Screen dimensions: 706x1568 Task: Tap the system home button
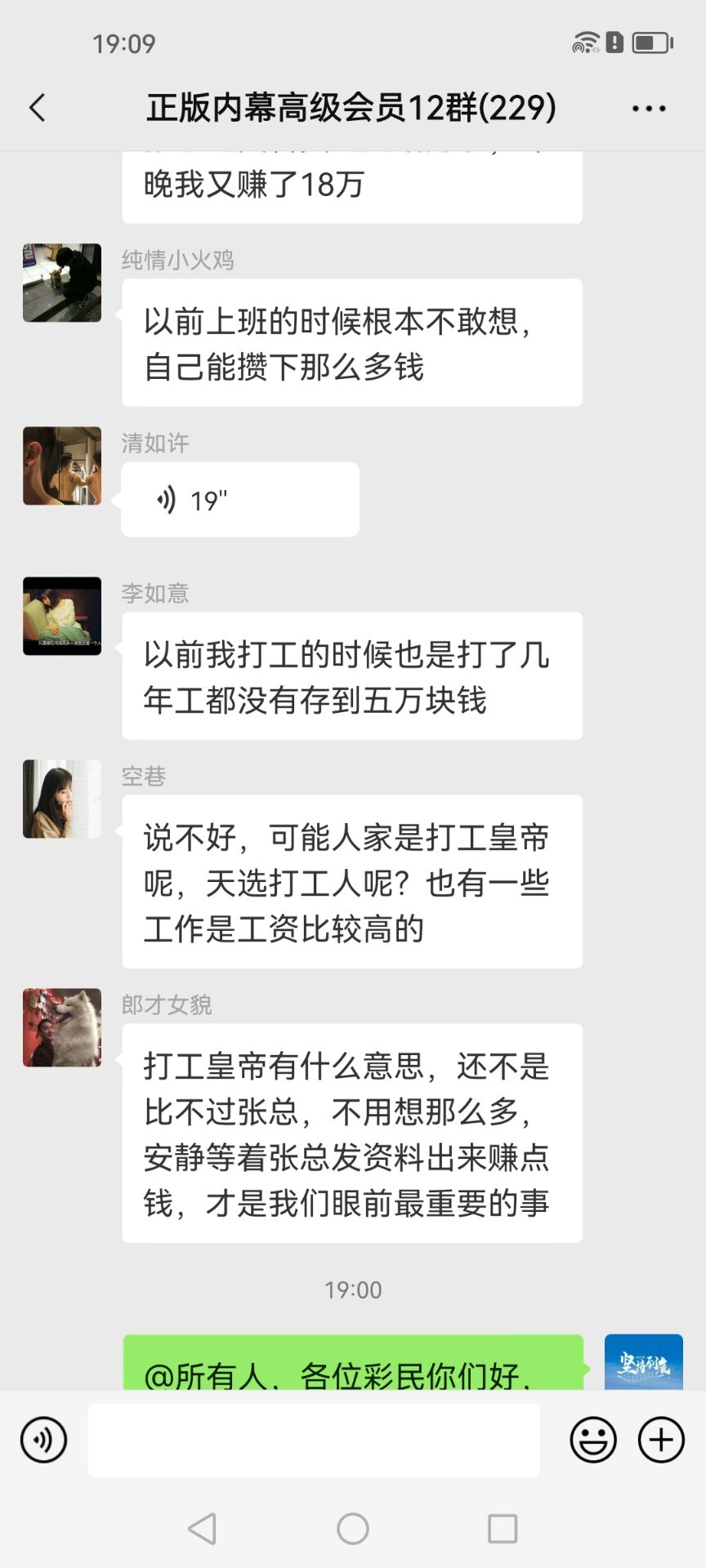(x=353, y=1528)
